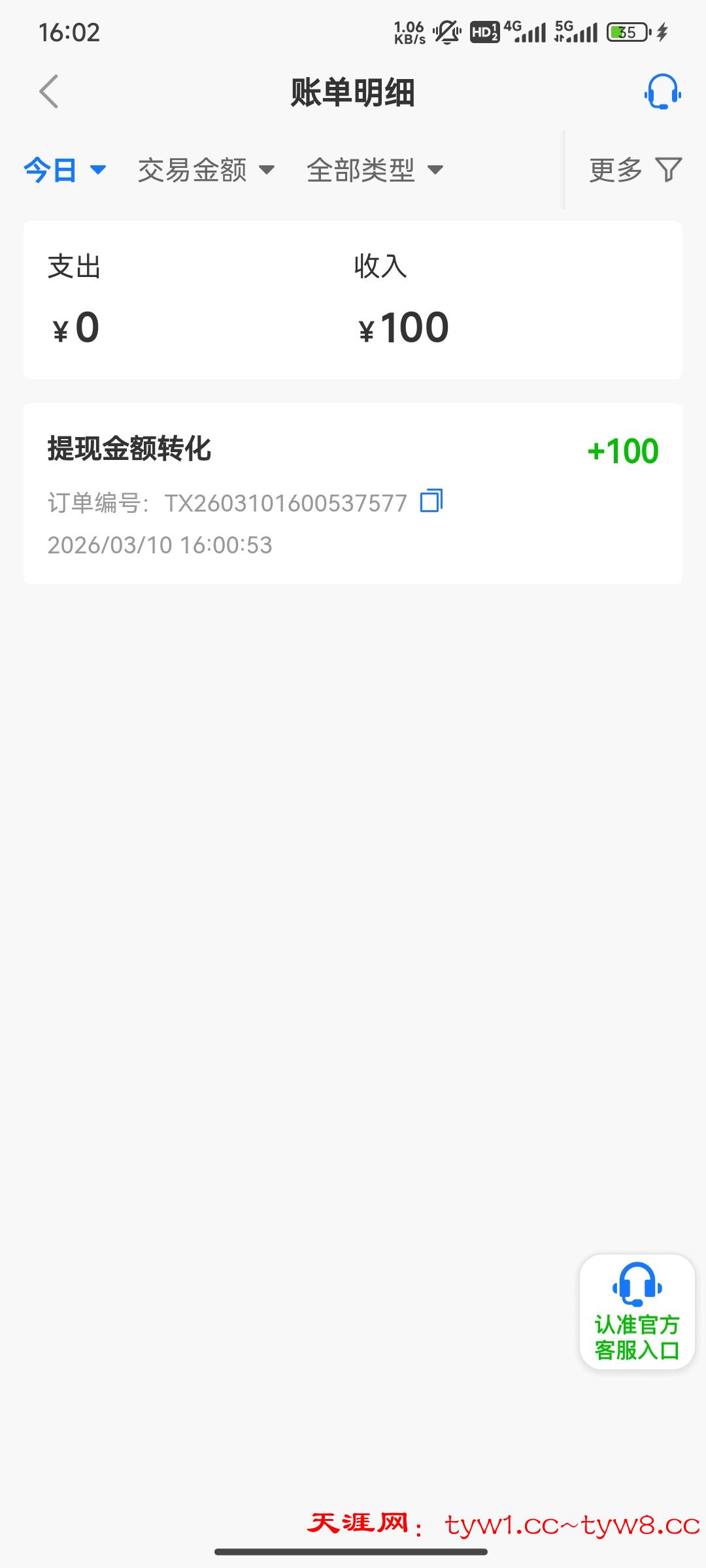Open customer service headset icon in header

point(662,91)
